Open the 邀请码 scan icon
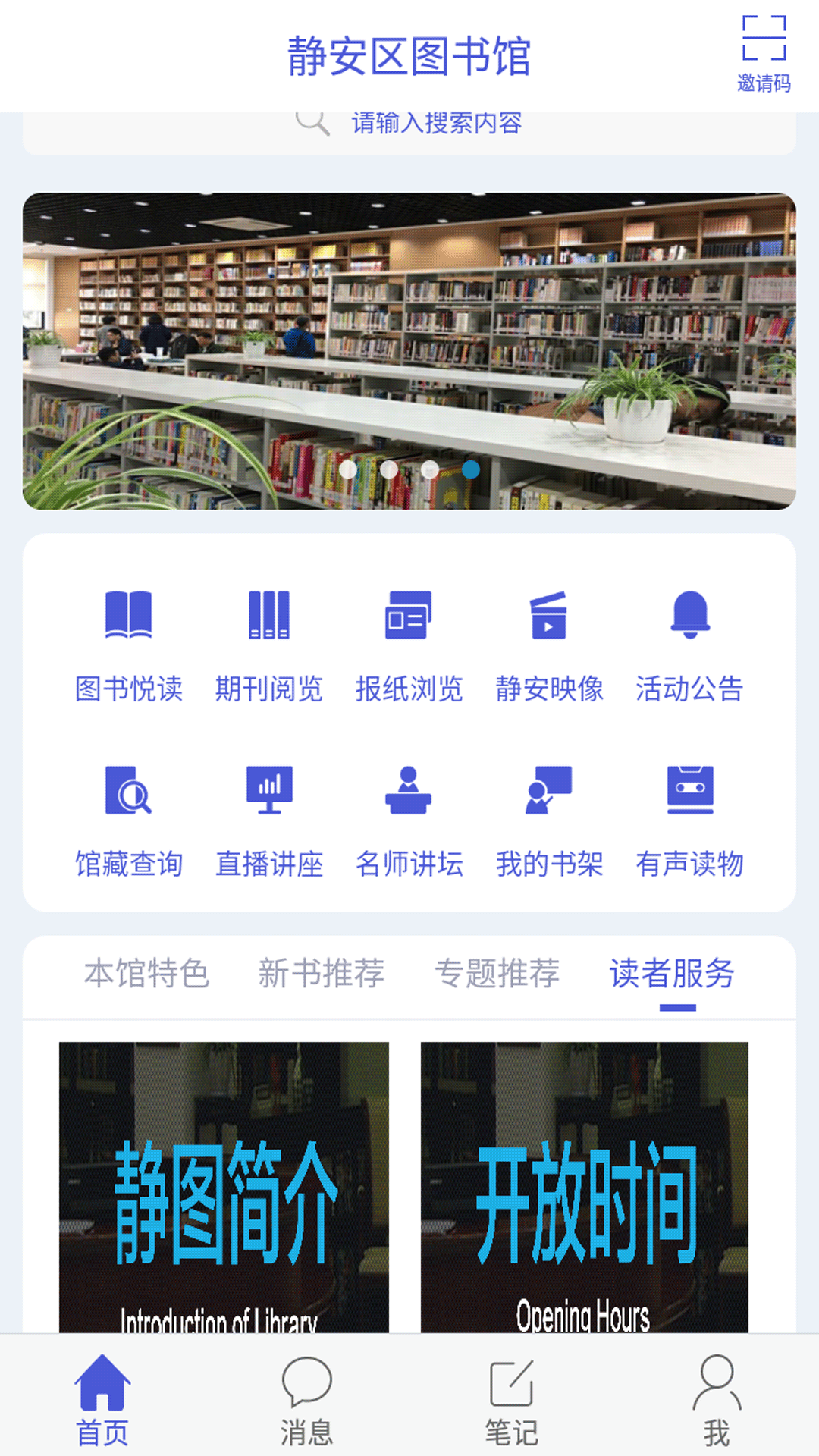The height and width of the screenshot is (1456, 819). point(764,53)
